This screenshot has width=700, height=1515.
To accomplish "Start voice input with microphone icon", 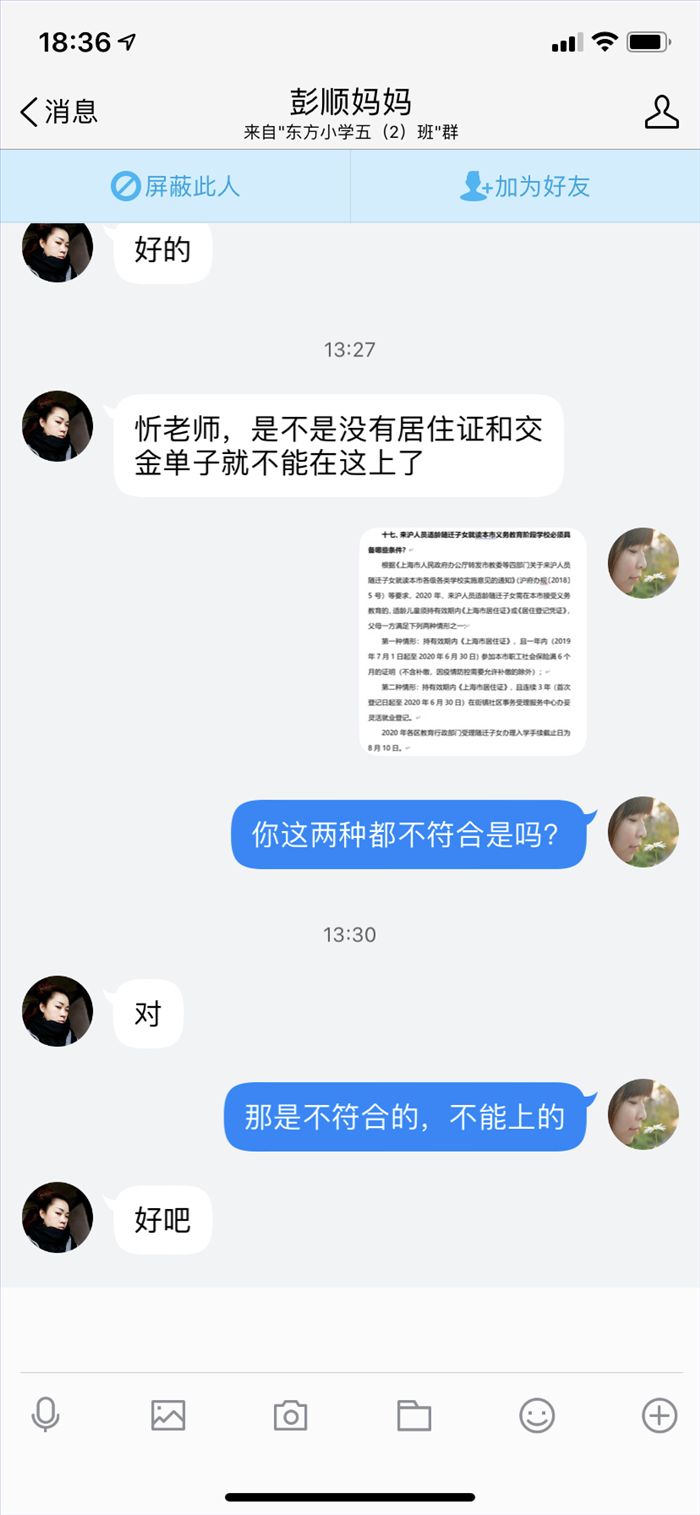I will (45, 1415).
